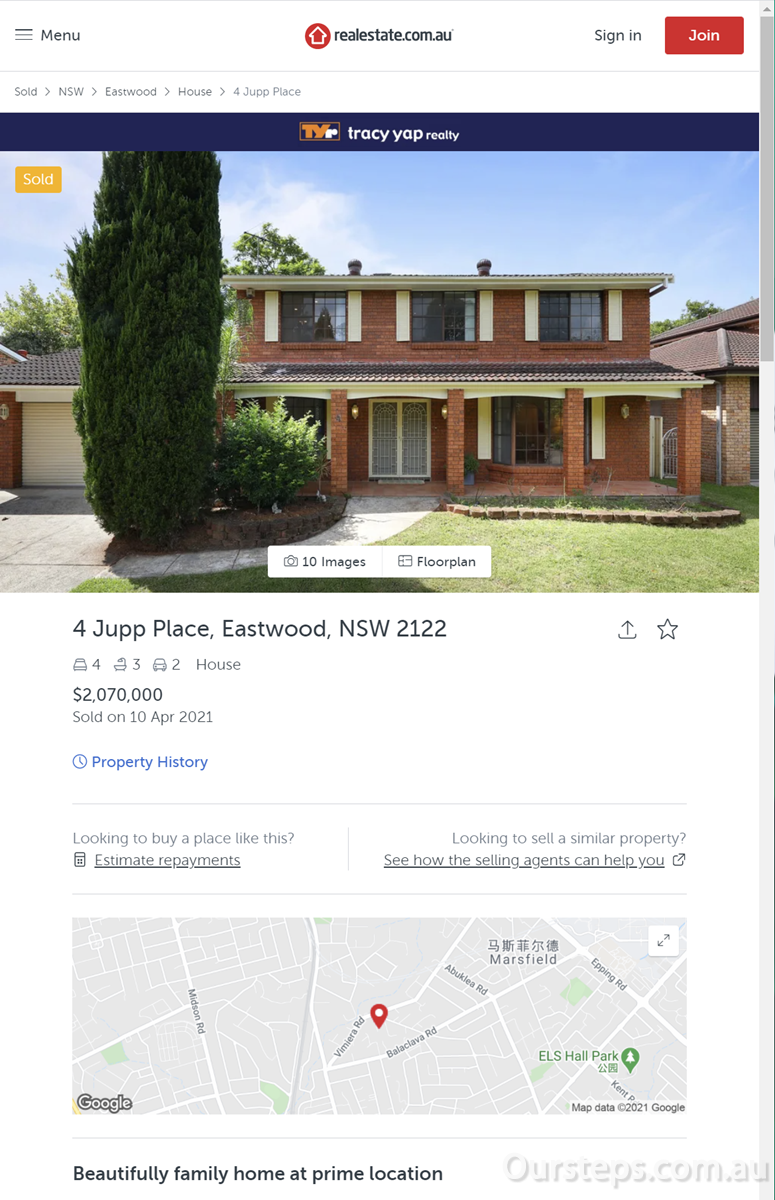The height and width of the screenshot is (1200, 775).
Task: Open the property photo
Action: [x=379, y=350]
